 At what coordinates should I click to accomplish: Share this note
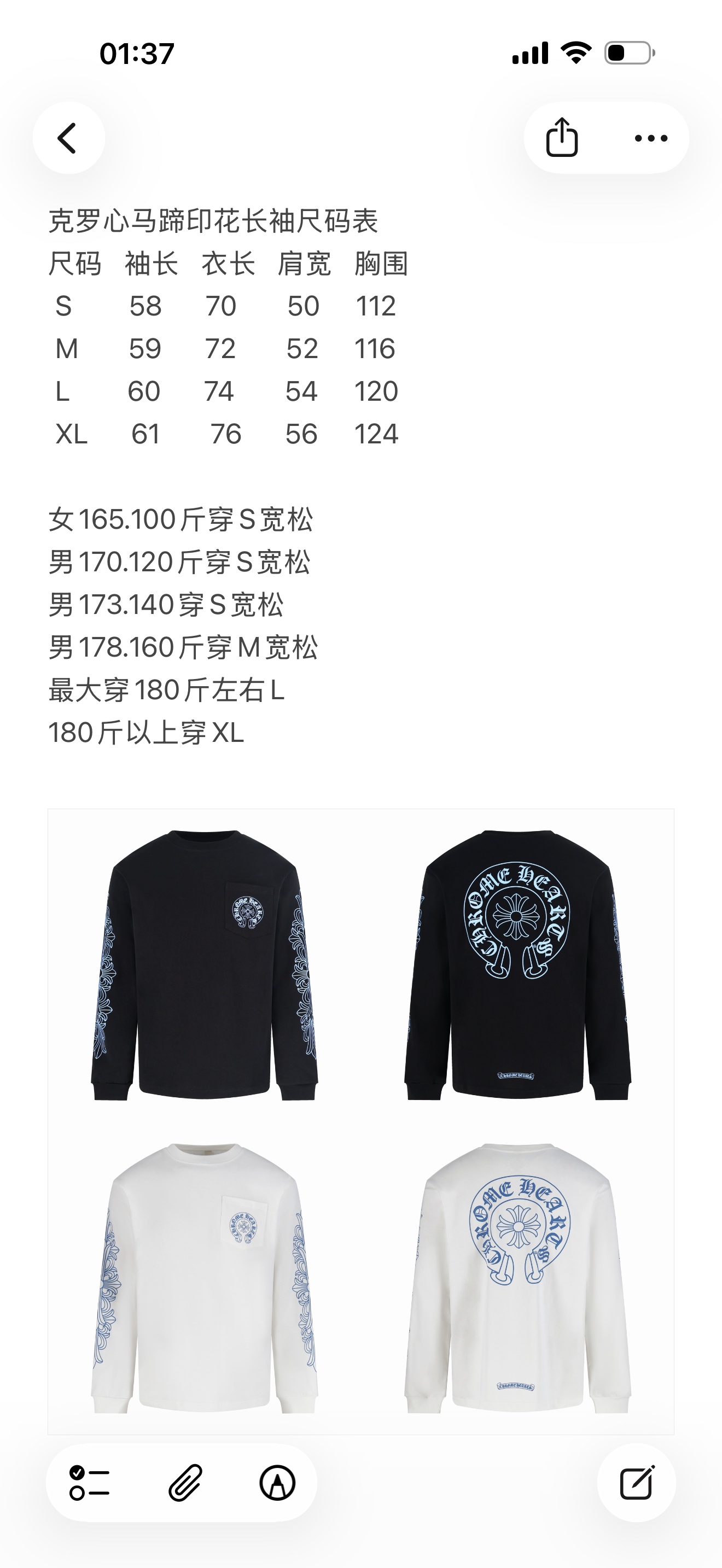tap(562, 138)
